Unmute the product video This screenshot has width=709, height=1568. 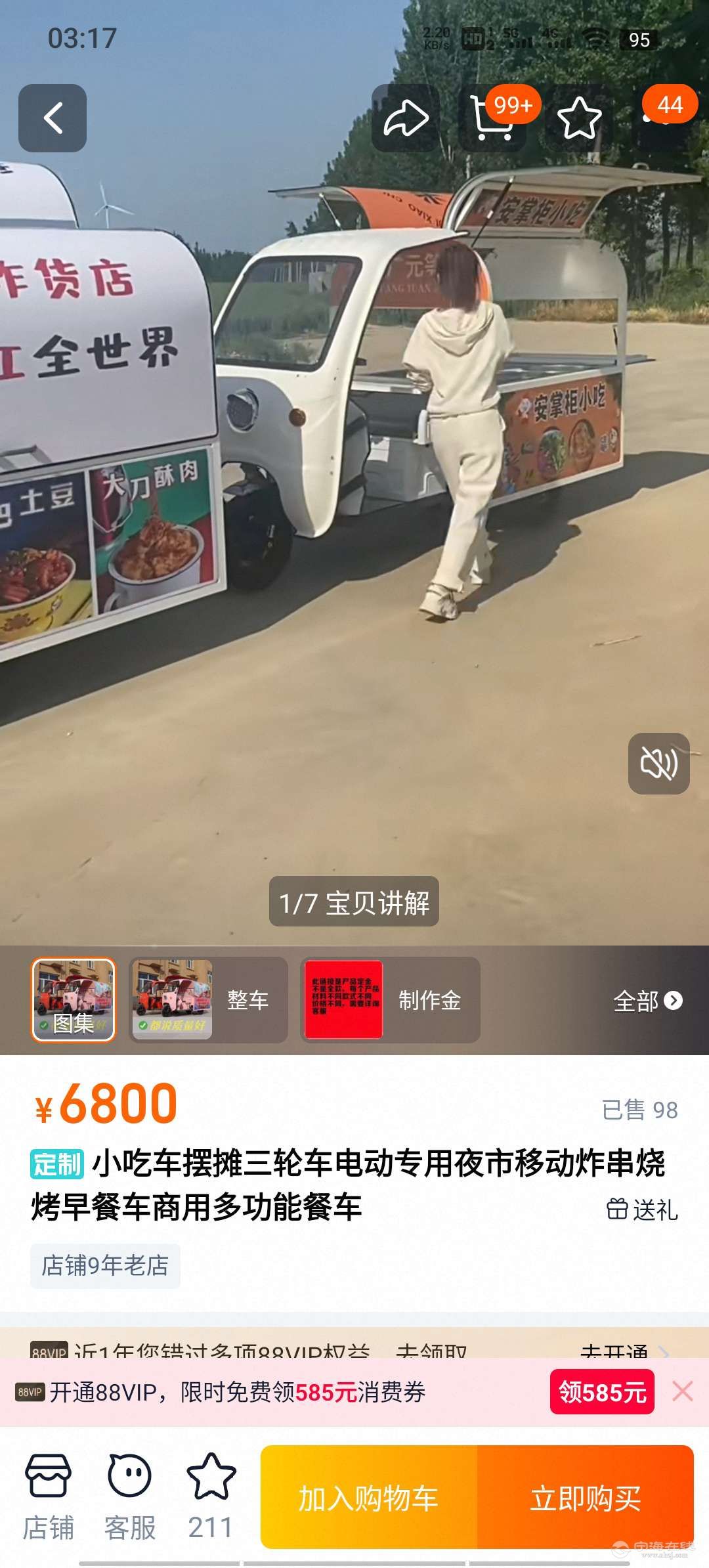click(658, 763)
